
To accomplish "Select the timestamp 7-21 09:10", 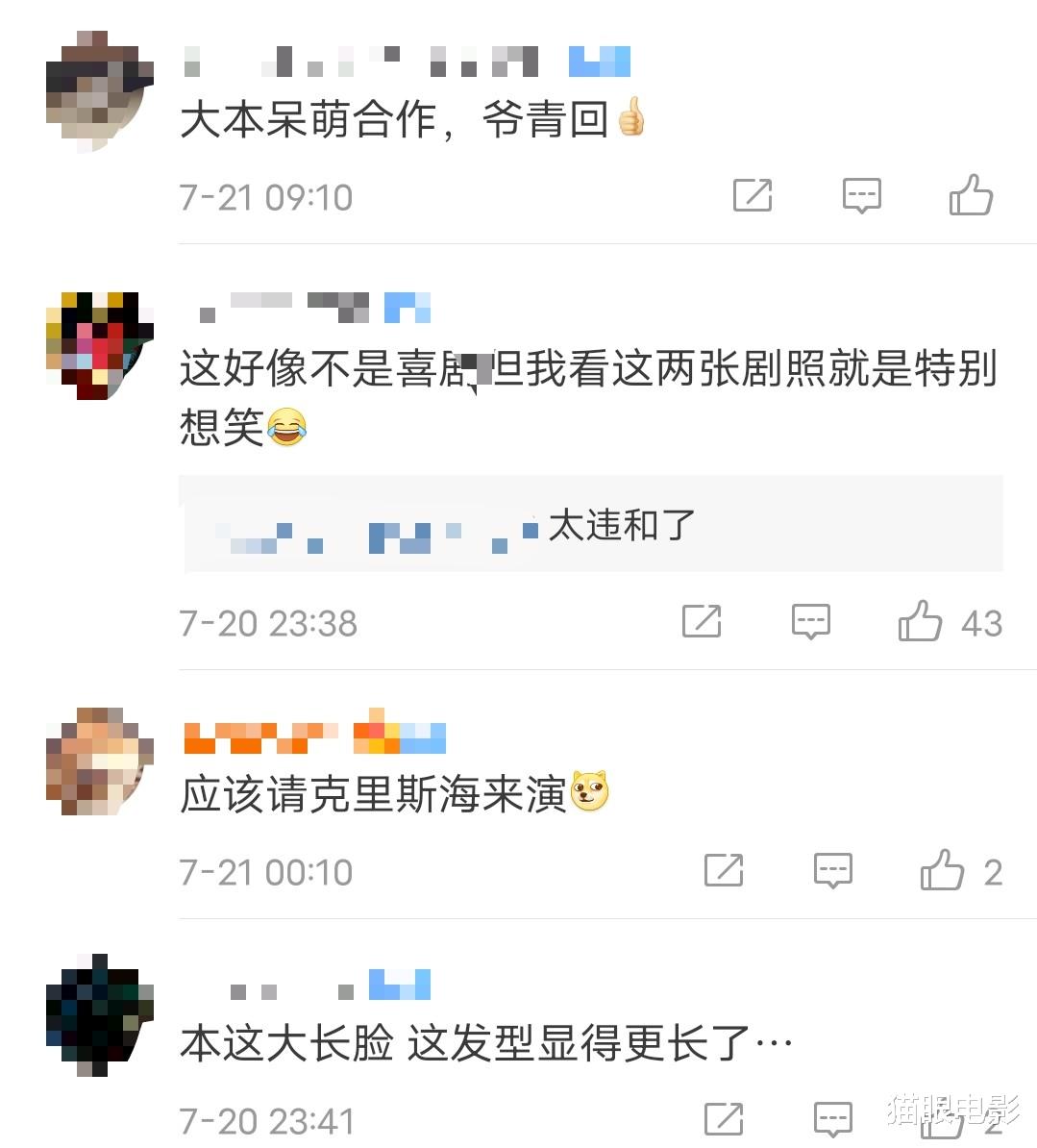I will (x=266, y=197).
